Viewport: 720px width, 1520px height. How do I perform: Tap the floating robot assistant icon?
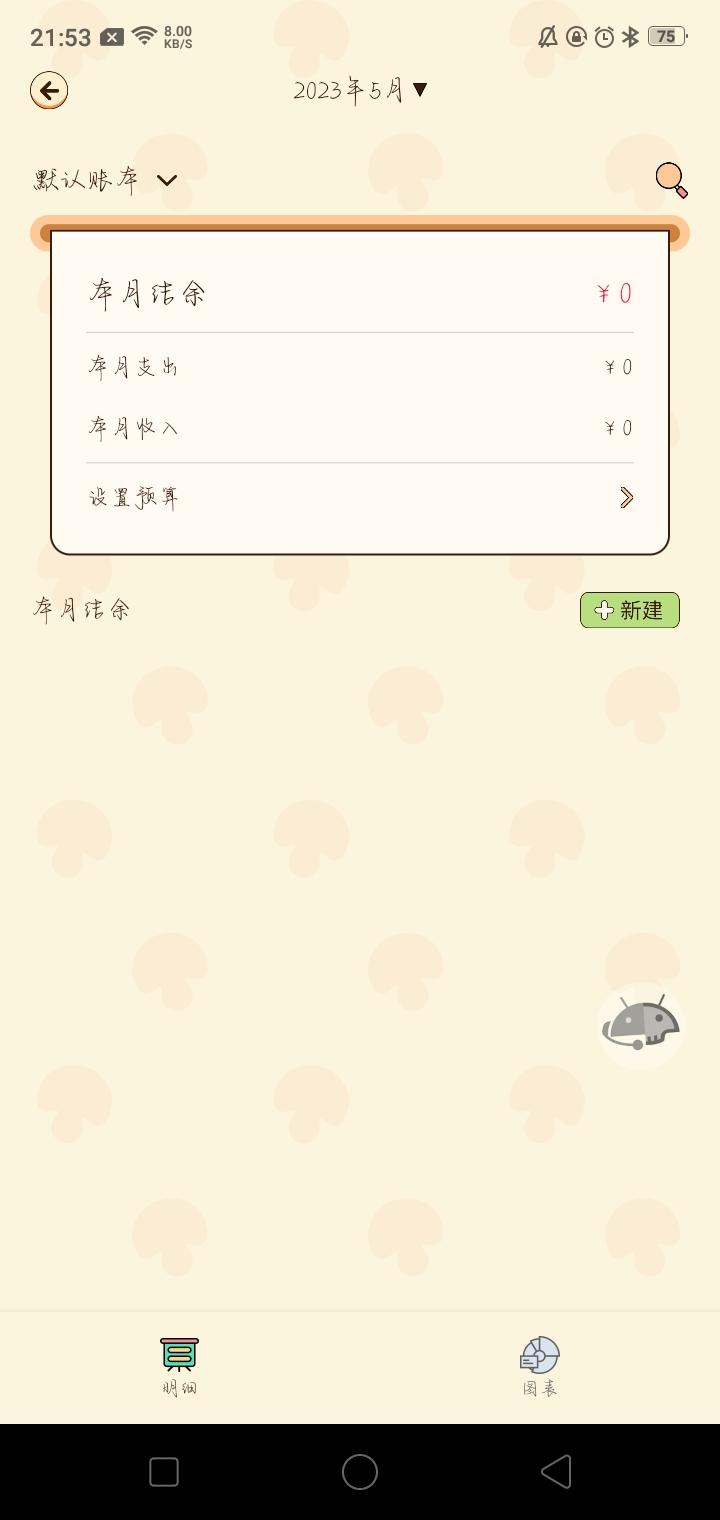(640, 1025)
